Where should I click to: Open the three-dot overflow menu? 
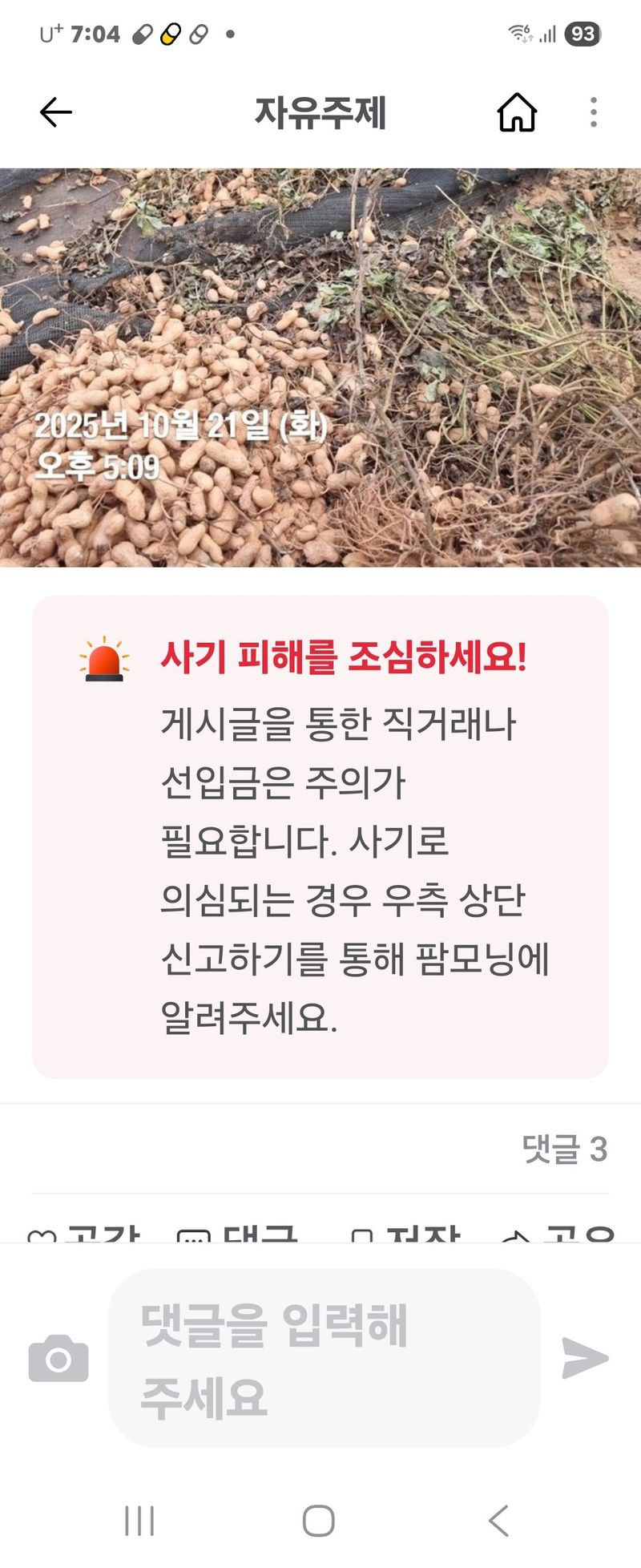(593, 112)
